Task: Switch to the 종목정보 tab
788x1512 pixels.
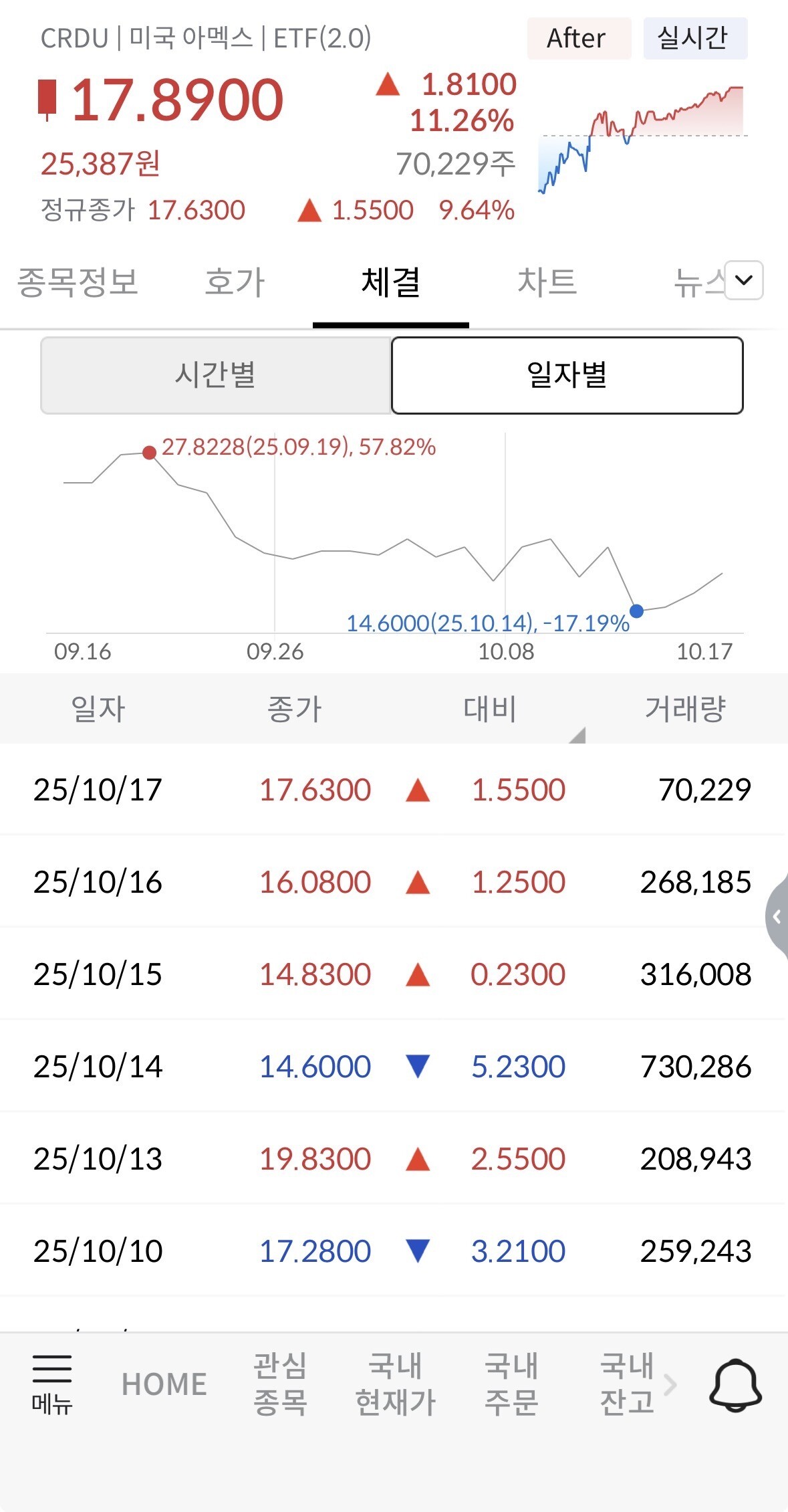Action: [x=78, y=282]
